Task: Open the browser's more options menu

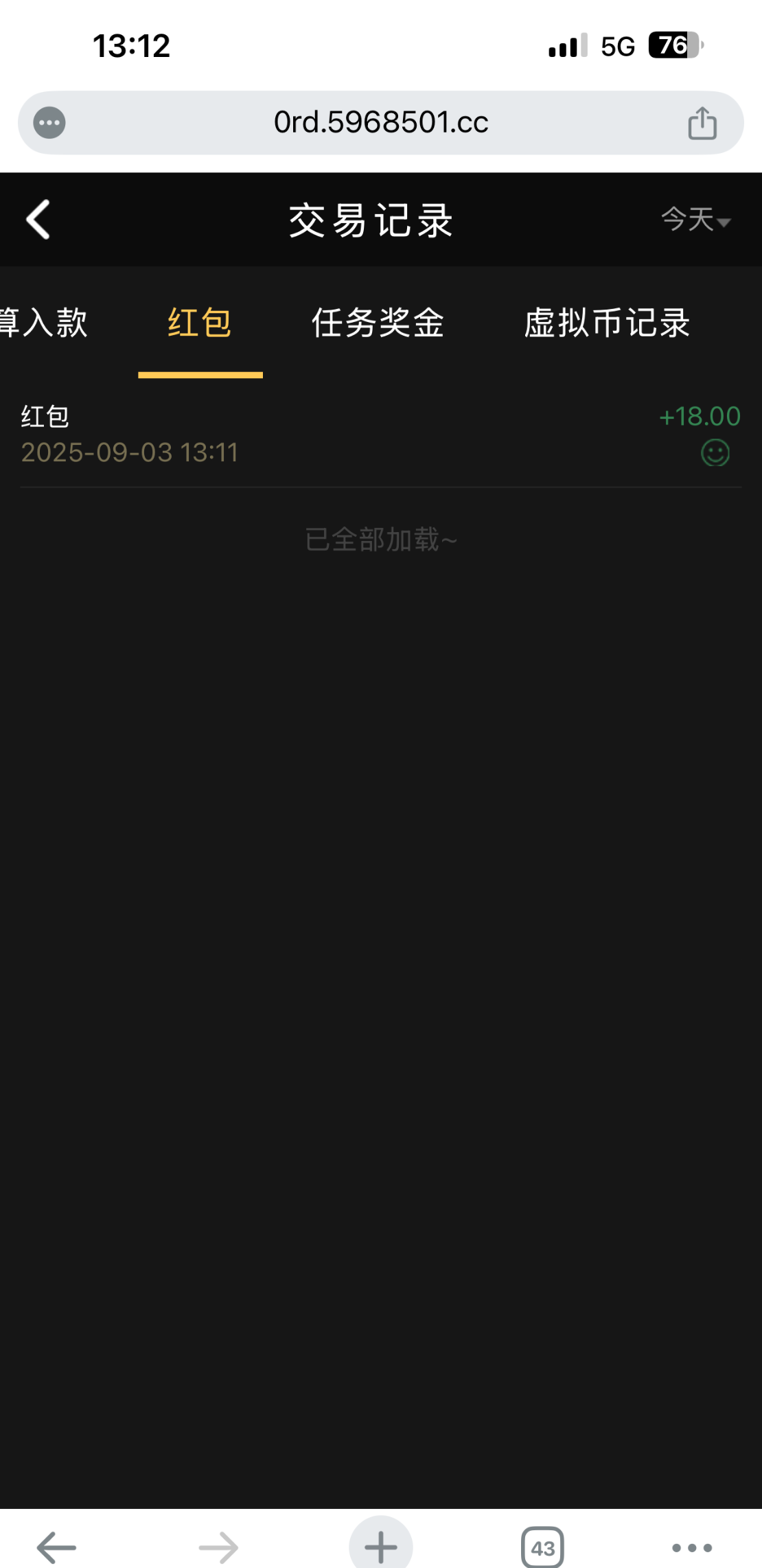Action: coord(691,1547)
